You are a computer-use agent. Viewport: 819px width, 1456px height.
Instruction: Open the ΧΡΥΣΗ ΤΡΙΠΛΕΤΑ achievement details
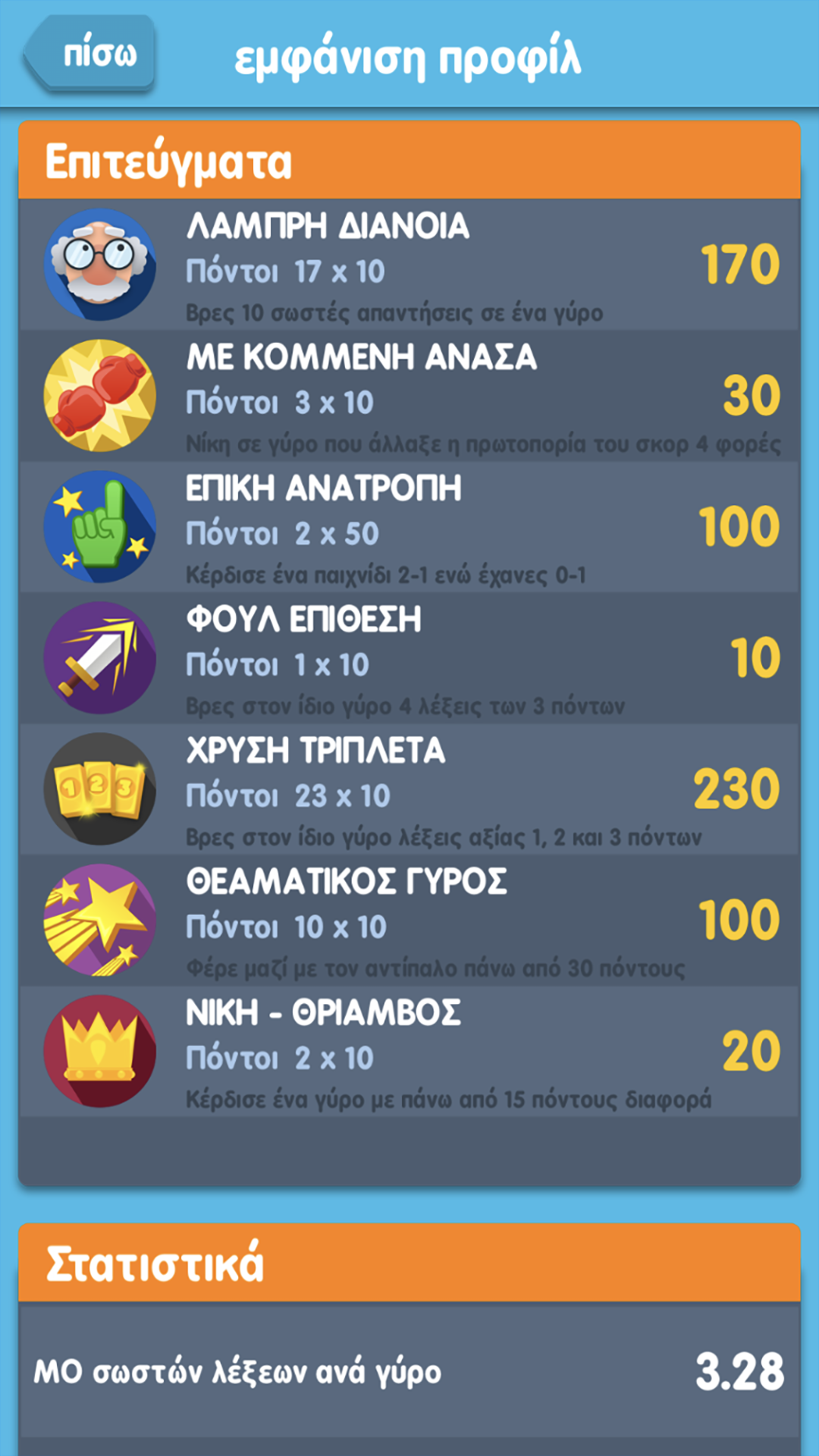pyautogui.click(x=409, y=789)
